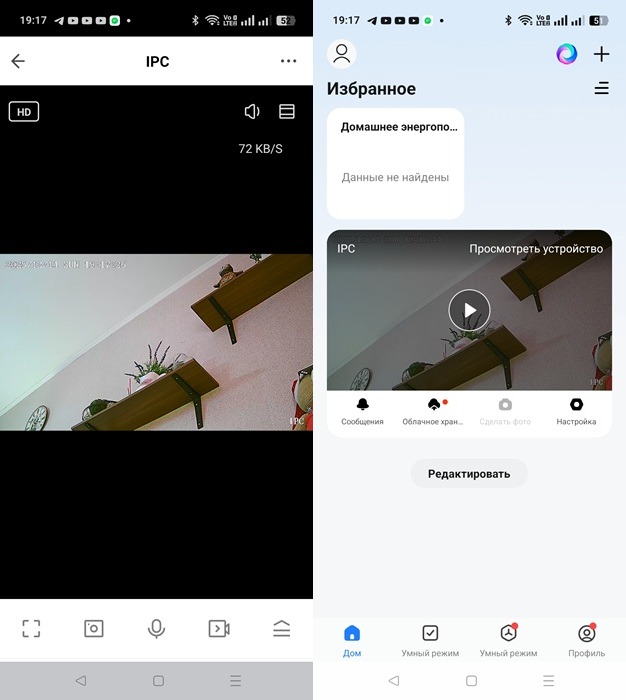Viewport: 626px width, 700px height.
Task: Open the user avatar at top
Action: [342, 54]
